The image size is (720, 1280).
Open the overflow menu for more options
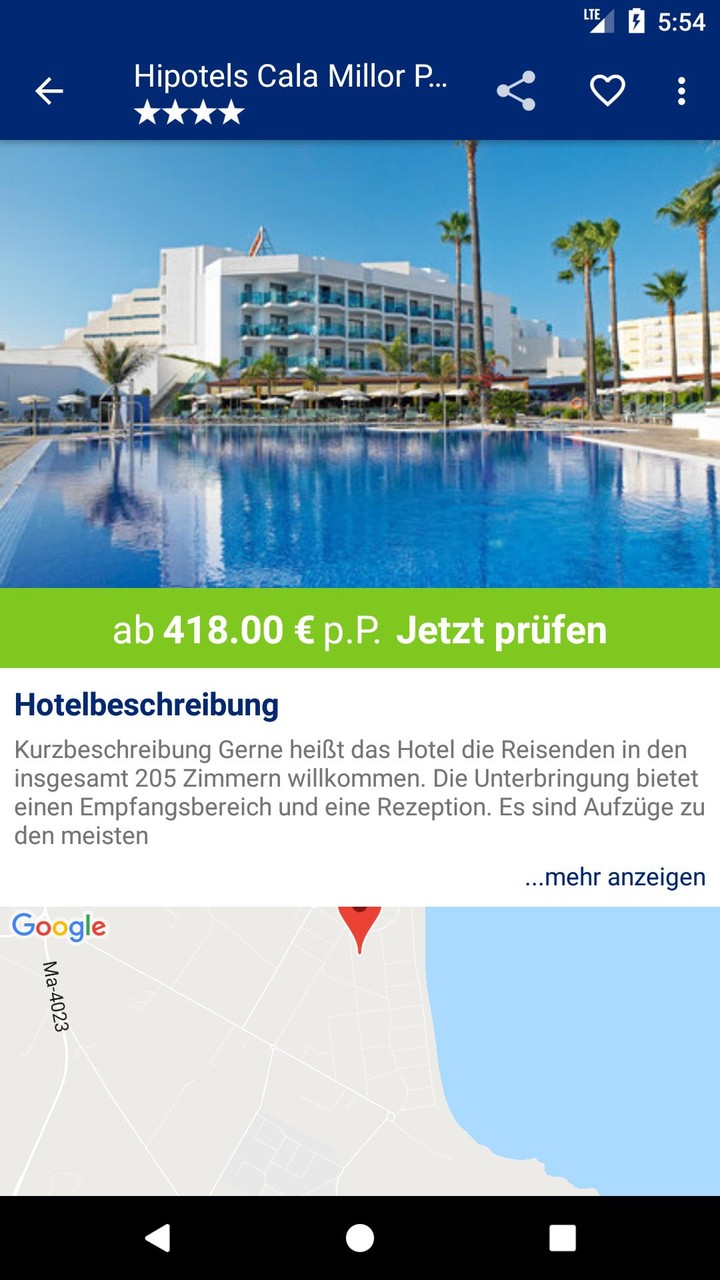click(x=681, y=91)
